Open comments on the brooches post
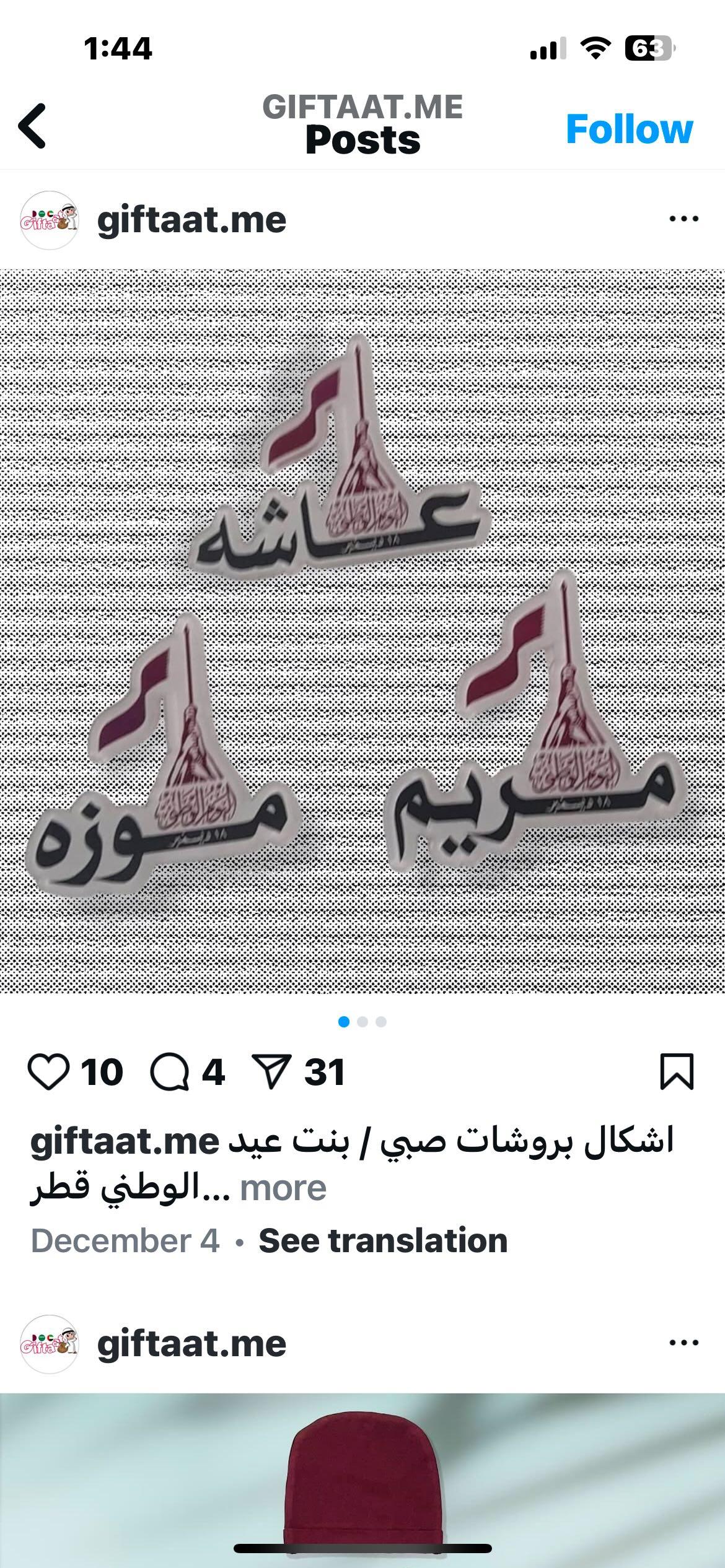This screenshot has height=1568, width=725. click(x=170, y=1072)
